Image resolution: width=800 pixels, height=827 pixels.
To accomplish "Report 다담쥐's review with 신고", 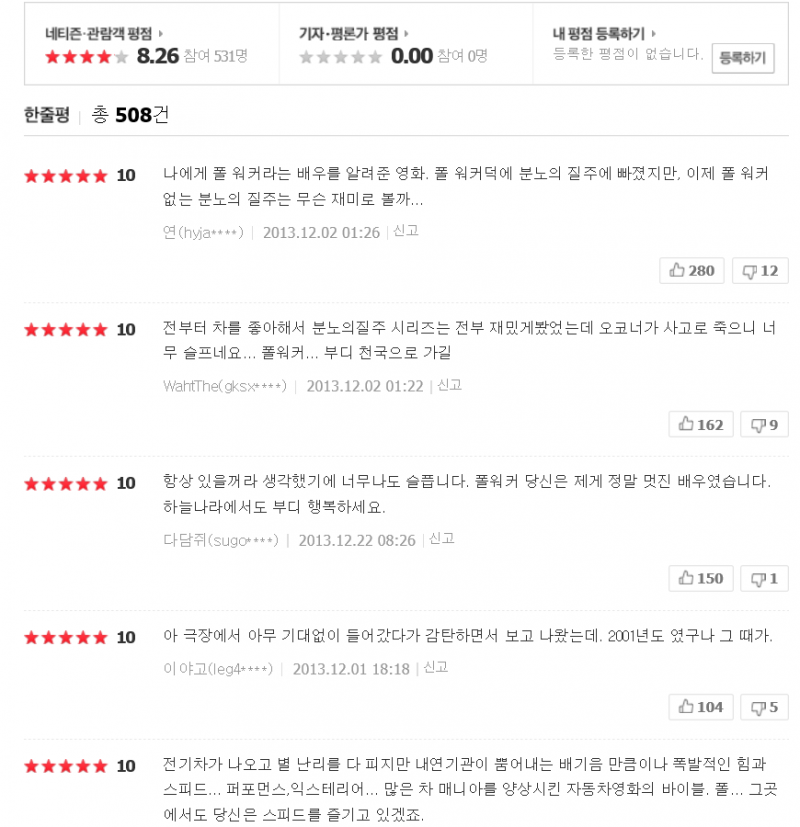I will tap(441, 539).
